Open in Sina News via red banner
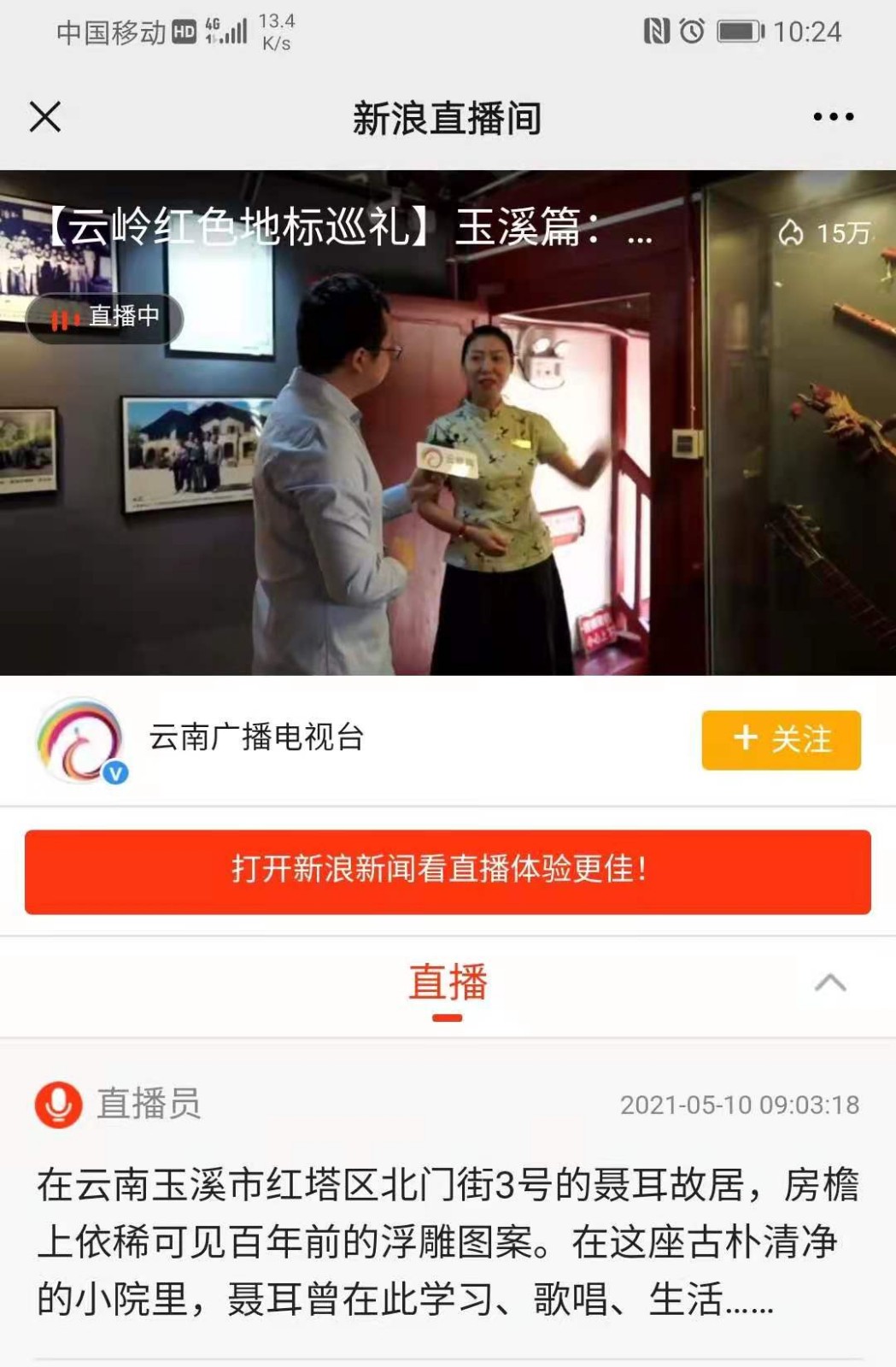This screenshot has height=1367, width=896. pyautogui.click(x=448, y=871)
